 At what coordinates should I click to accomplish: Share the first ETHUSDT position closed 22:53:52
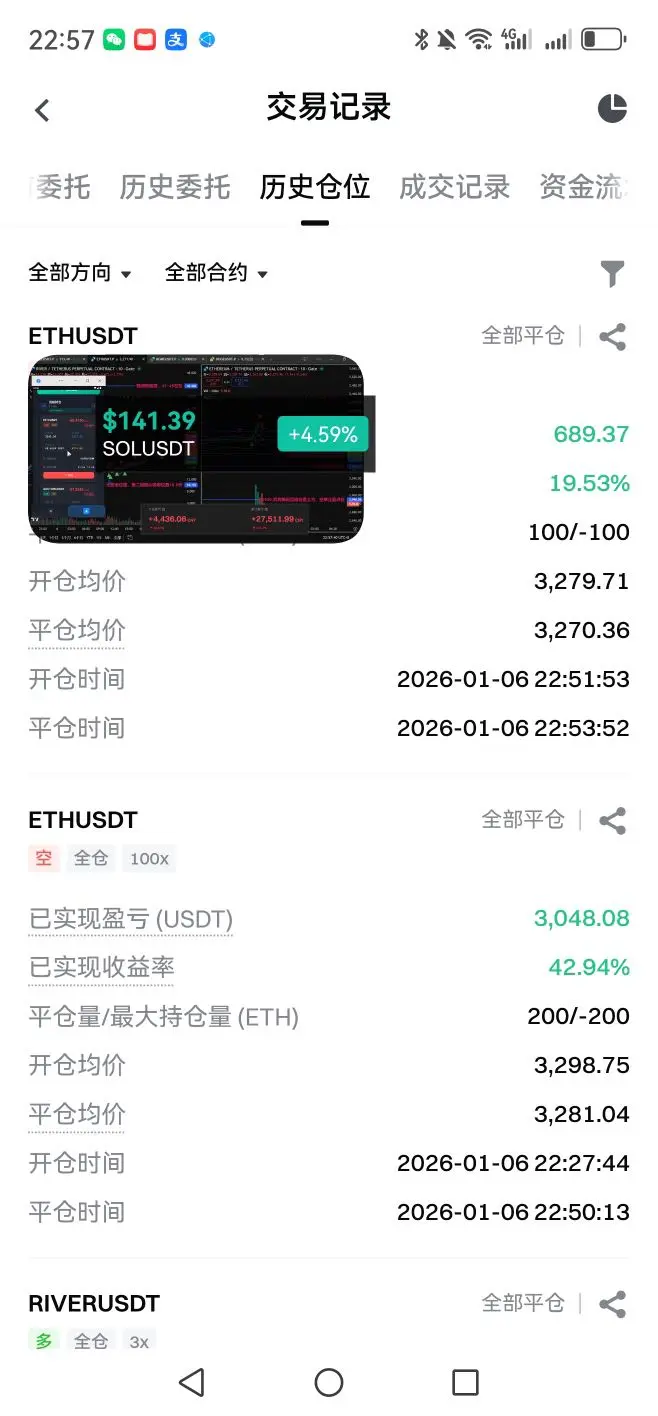612,336
